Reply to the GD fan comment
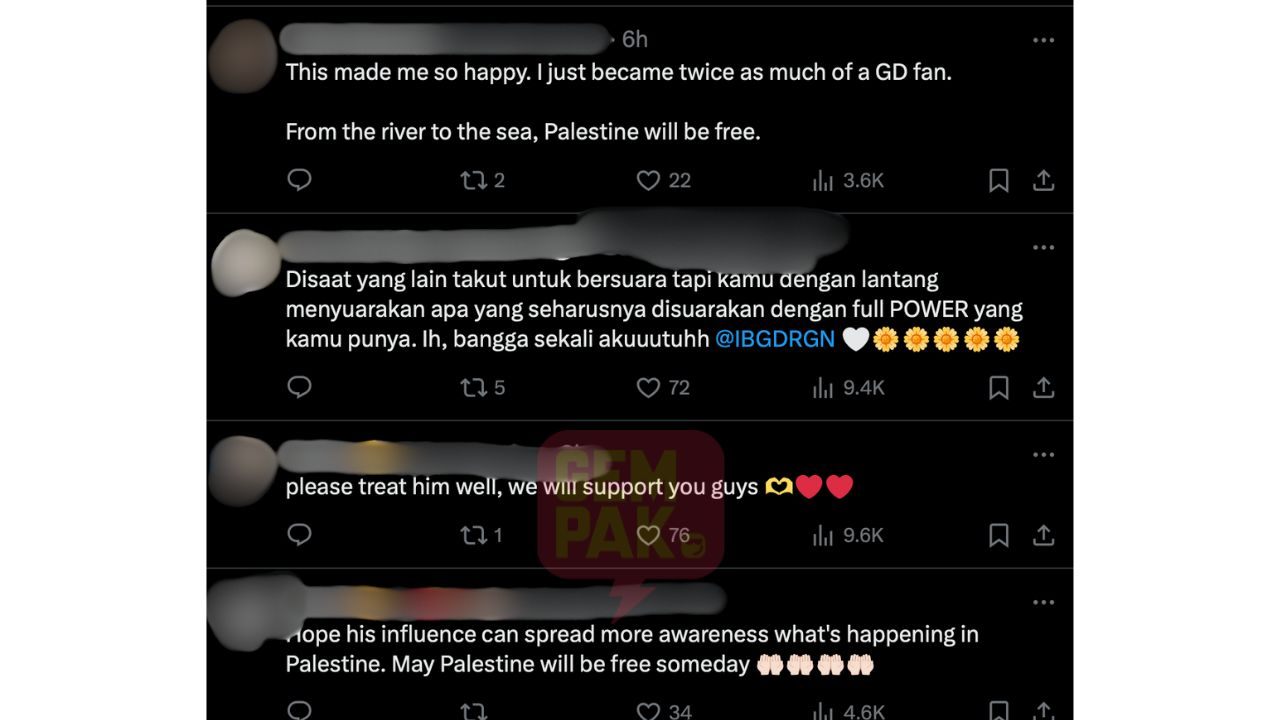The height and width of the screenshot is (720, 1280). 299,180
